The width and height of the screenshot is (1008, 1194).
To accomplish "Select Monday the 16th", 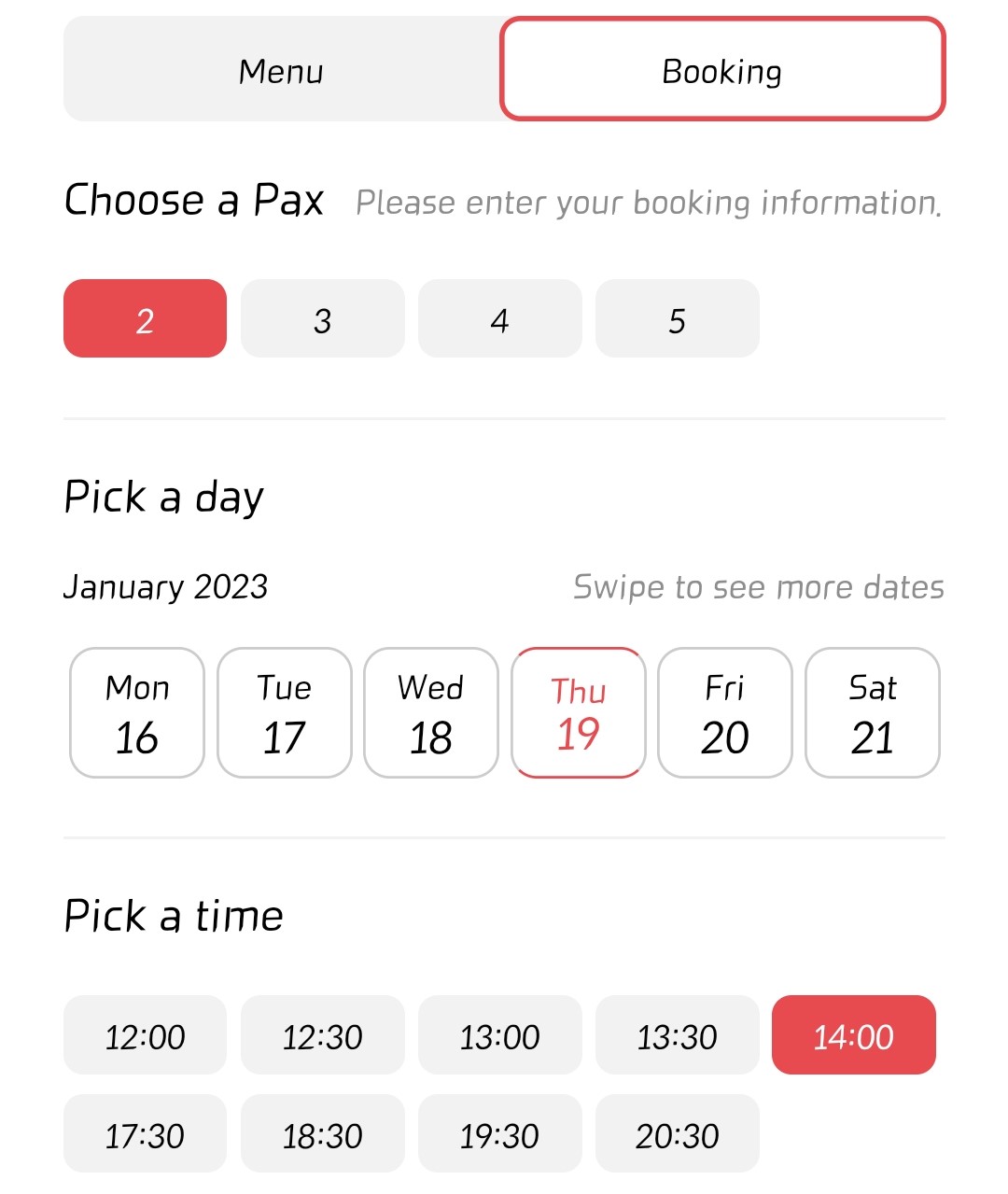I will tap(136, 711).
